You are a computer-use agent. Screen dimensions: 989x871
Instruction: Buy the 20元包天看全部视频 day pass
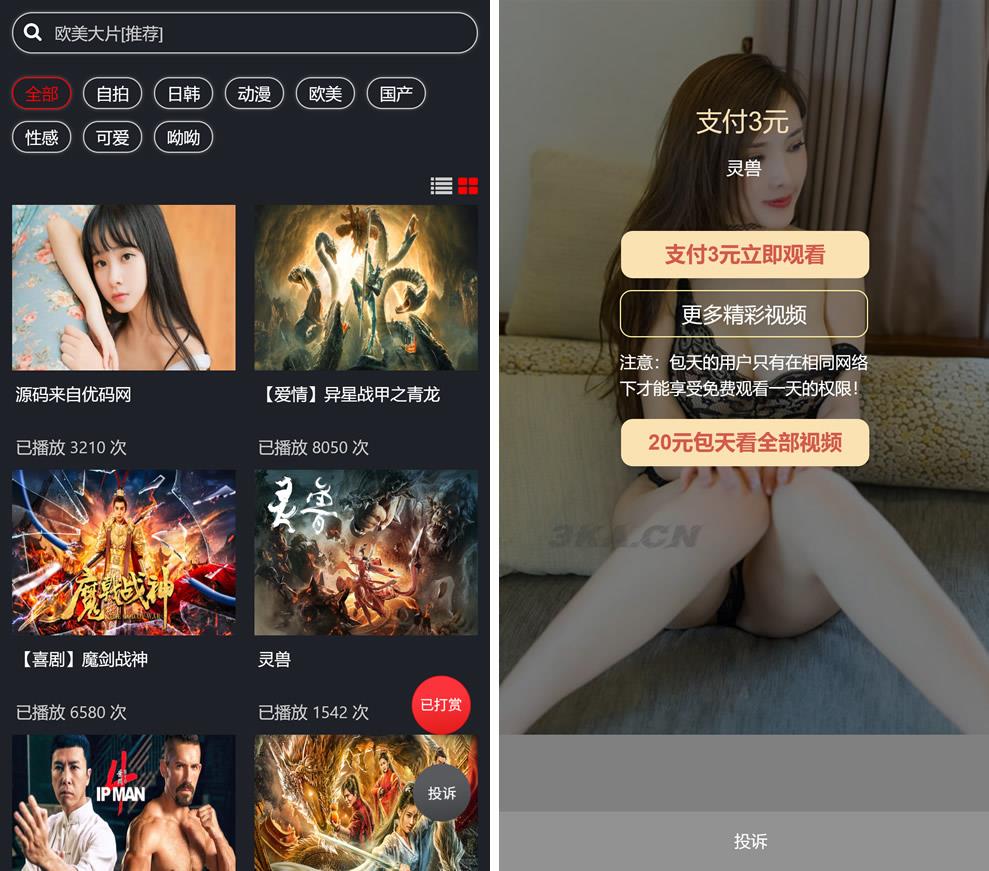(x=744, y=442)
